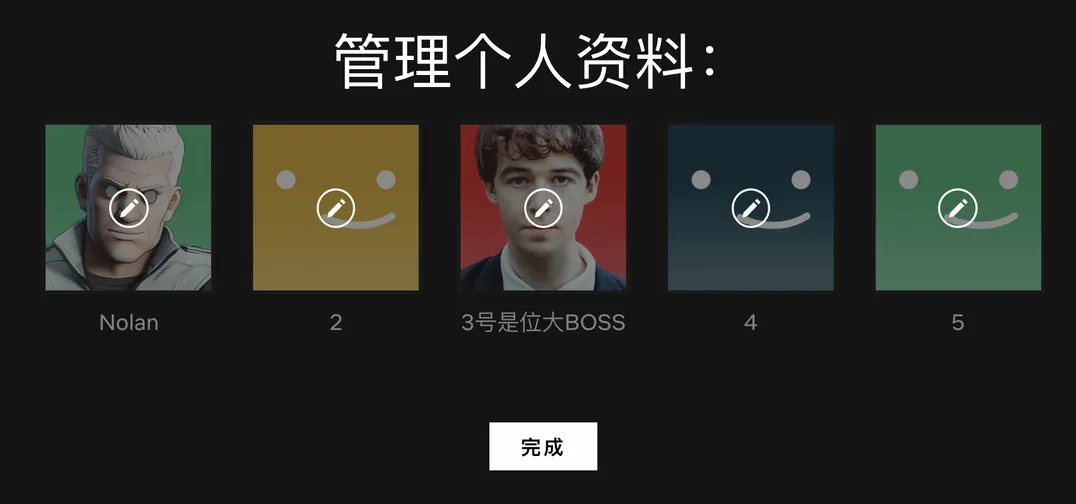Image resolution: width=1076 pixels, height=504 pixels.
Task: Edit the Nolan profile
Action: pyautogui.click(x=129, y=208)
